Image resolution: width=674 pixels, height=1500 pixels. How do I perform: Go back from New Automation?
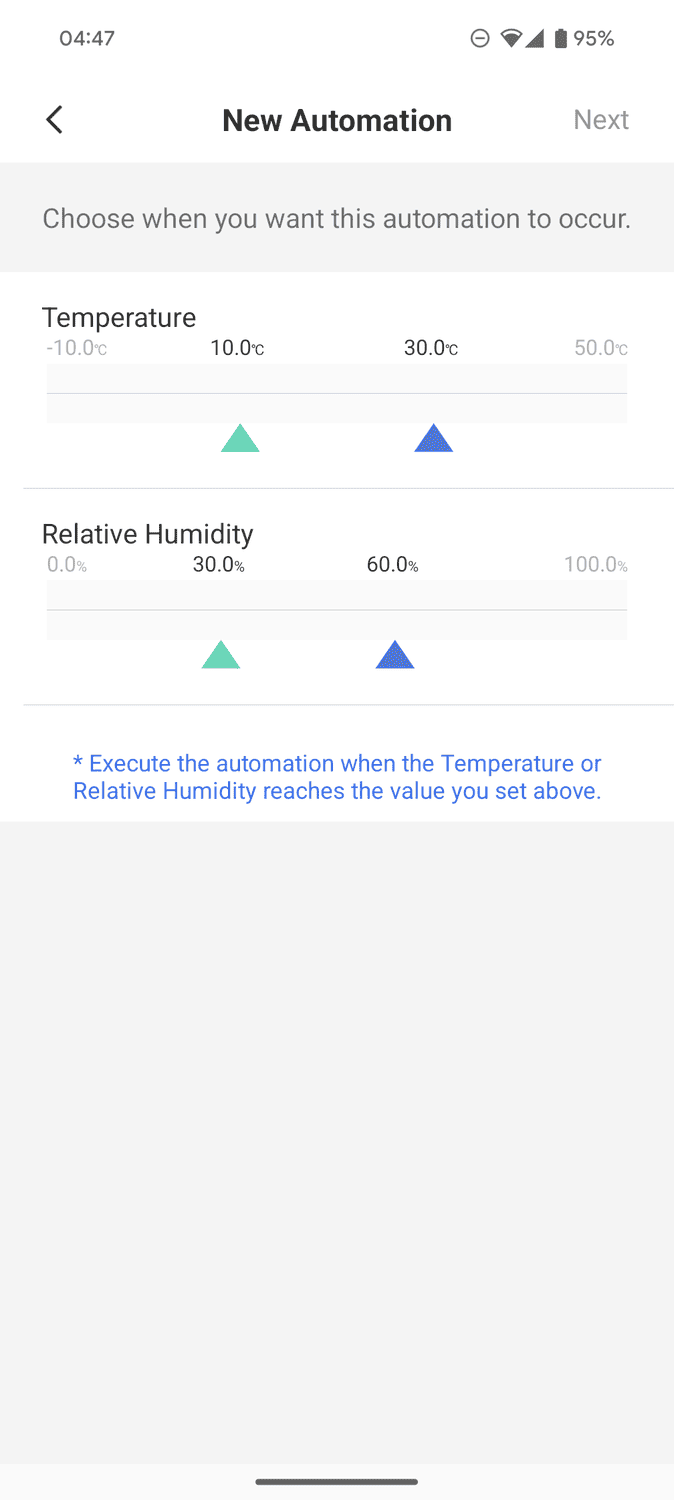55,120
